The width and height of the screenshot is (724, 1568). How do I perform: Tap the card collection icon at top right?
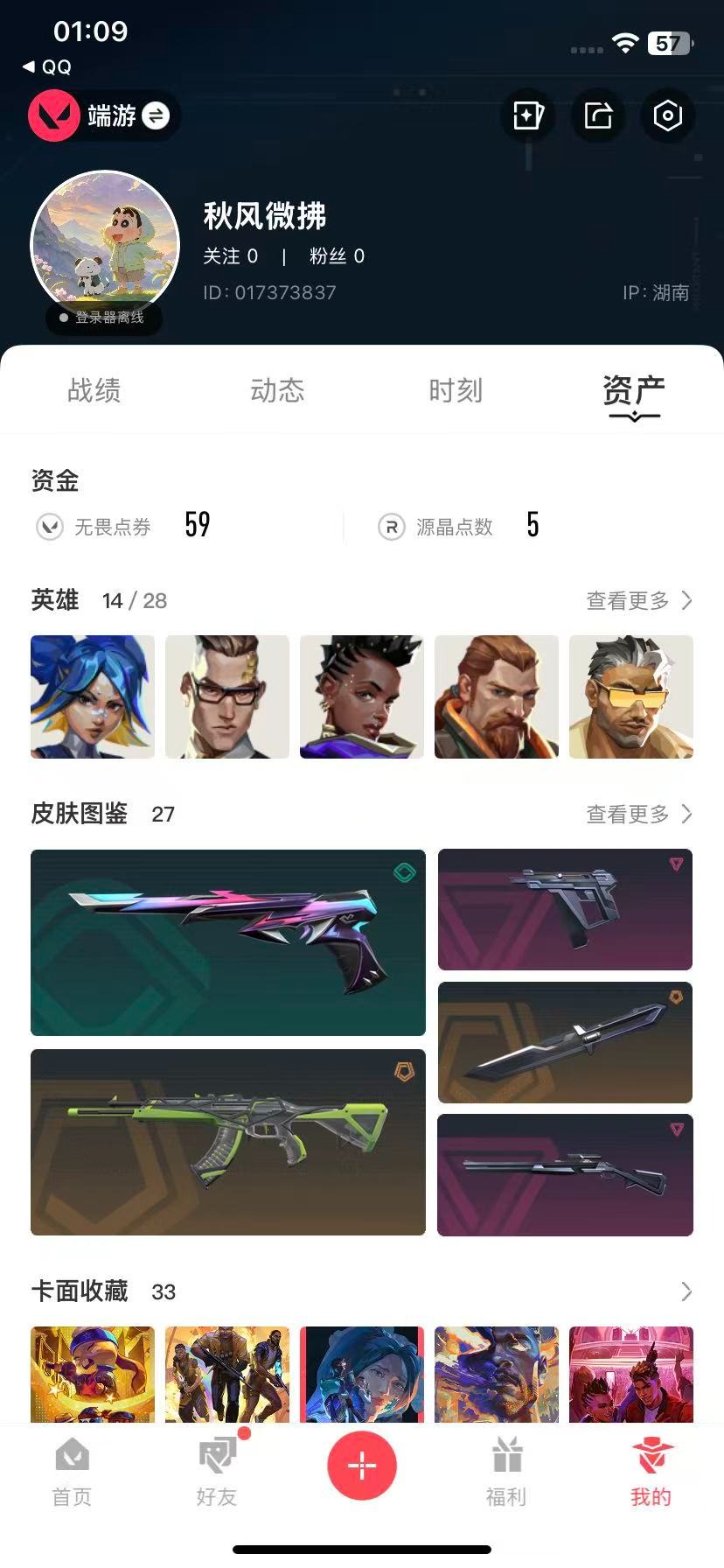(527, 115)
